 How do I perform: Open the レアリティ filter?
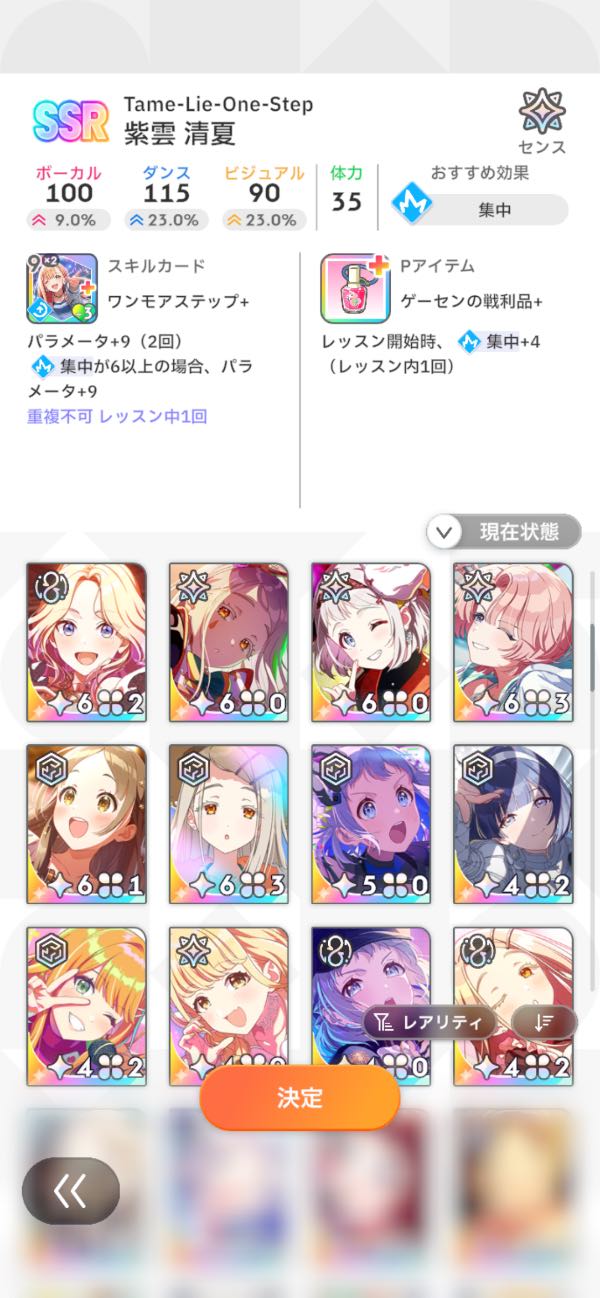point(431,1022)
